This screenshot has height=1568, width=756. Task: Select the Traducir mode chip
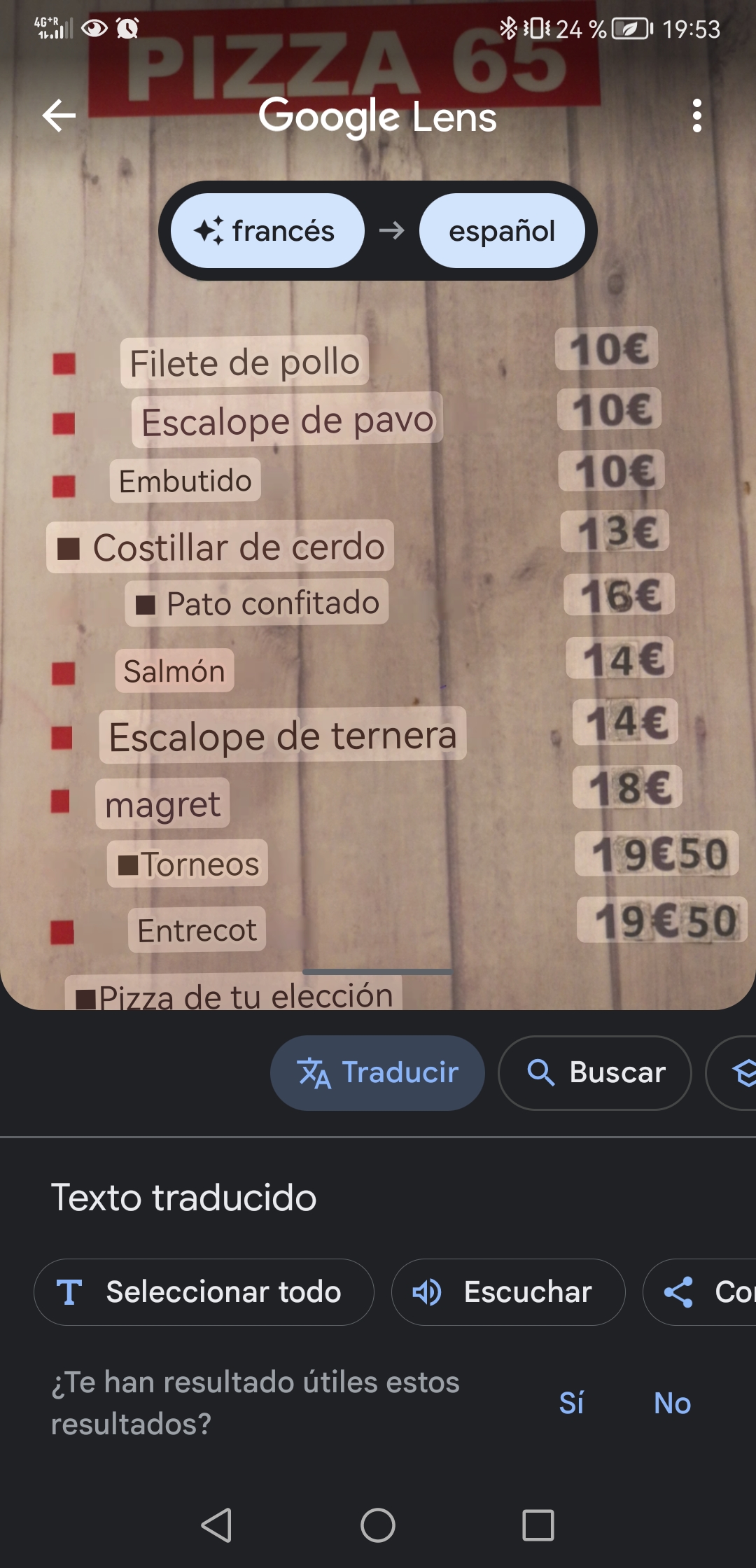(x=378, y=1072)
